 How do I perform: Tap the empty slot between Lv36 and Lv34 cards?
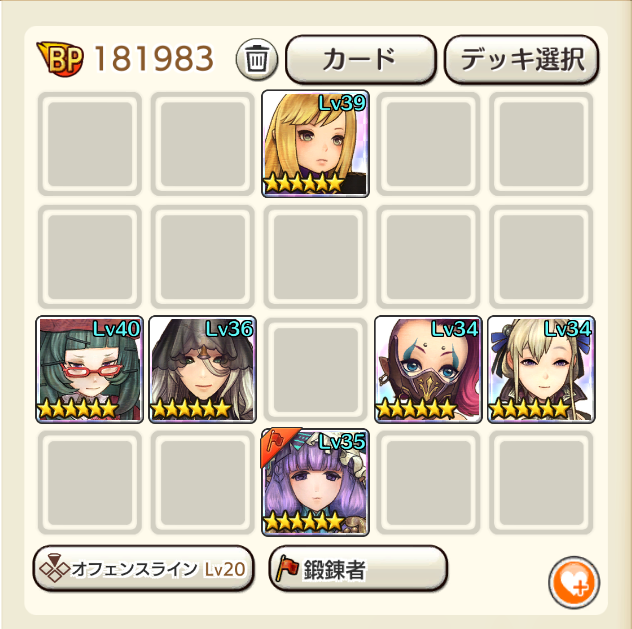click(315, 369)
